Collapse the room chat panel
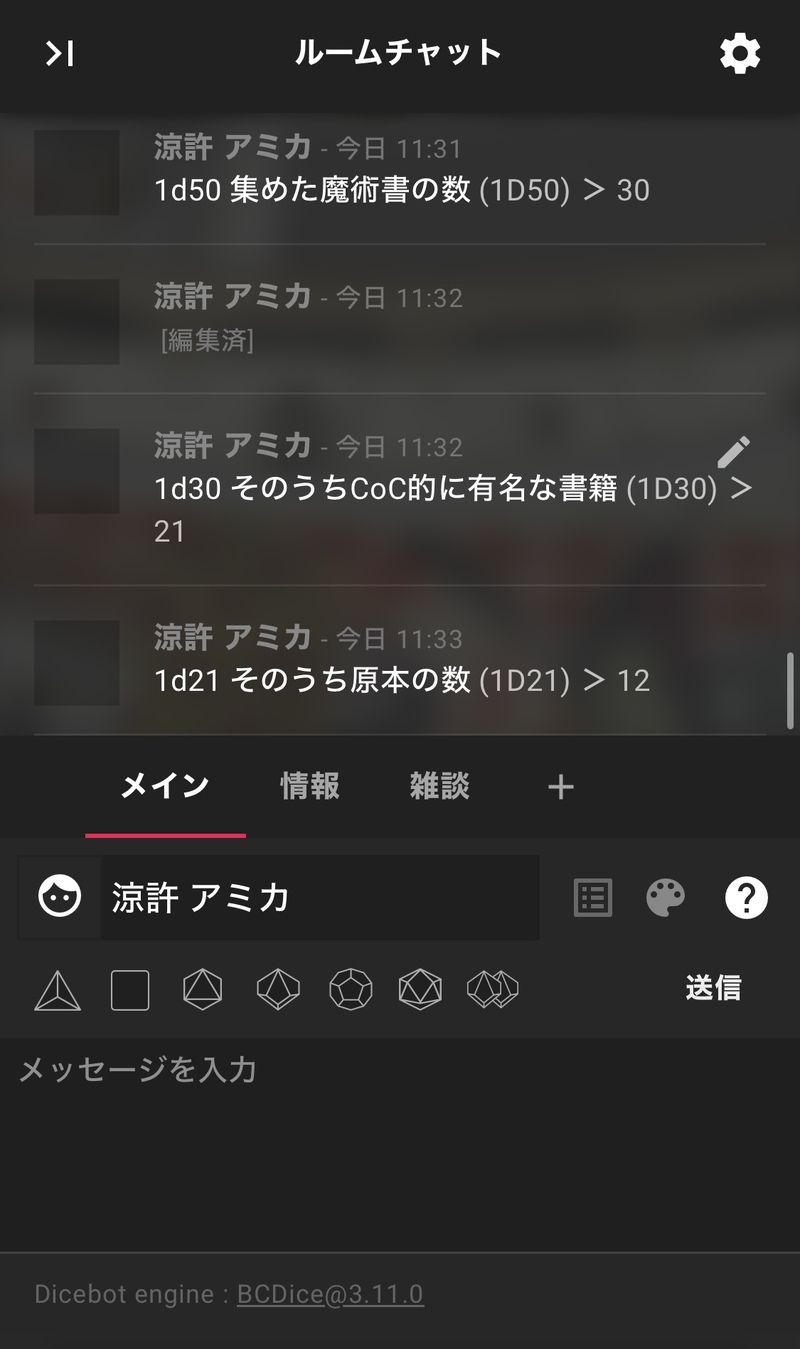 60,54
